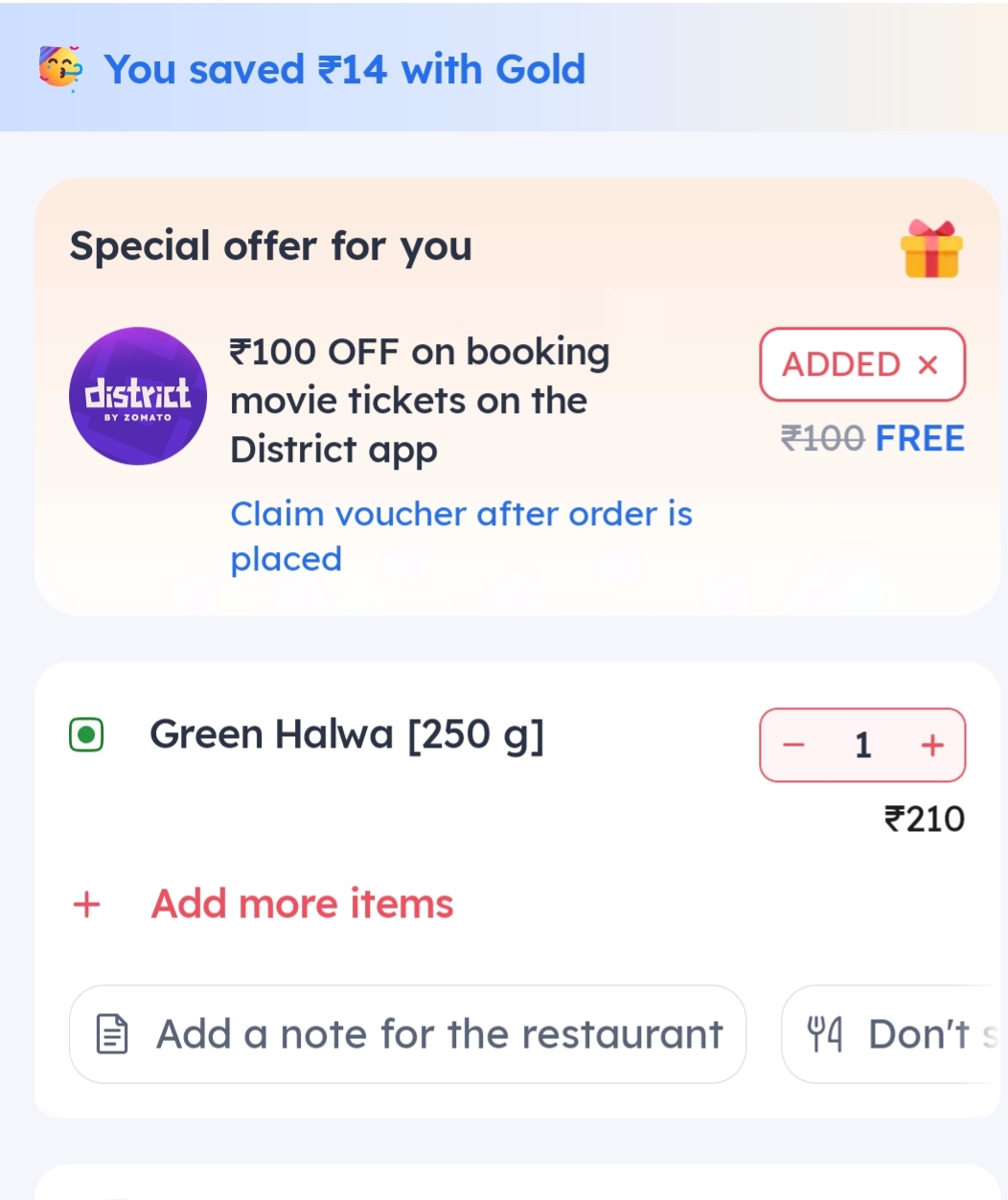Decrease Green Halwa quantity with minus
The image size is (1008, 1200).
tap(793, 745)
